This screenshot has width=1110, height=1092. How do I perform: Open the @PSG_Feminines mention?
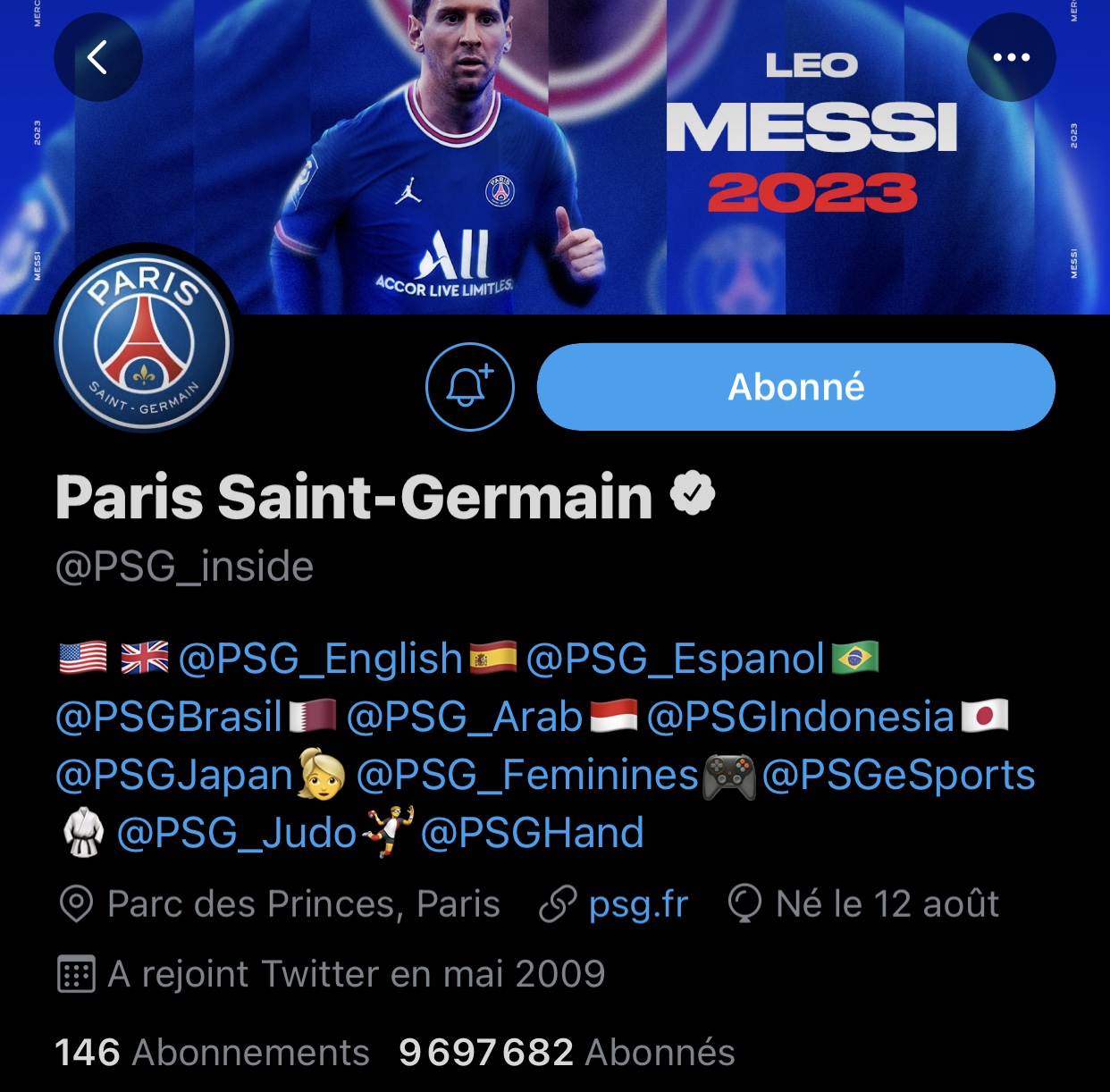click(526, 776)
